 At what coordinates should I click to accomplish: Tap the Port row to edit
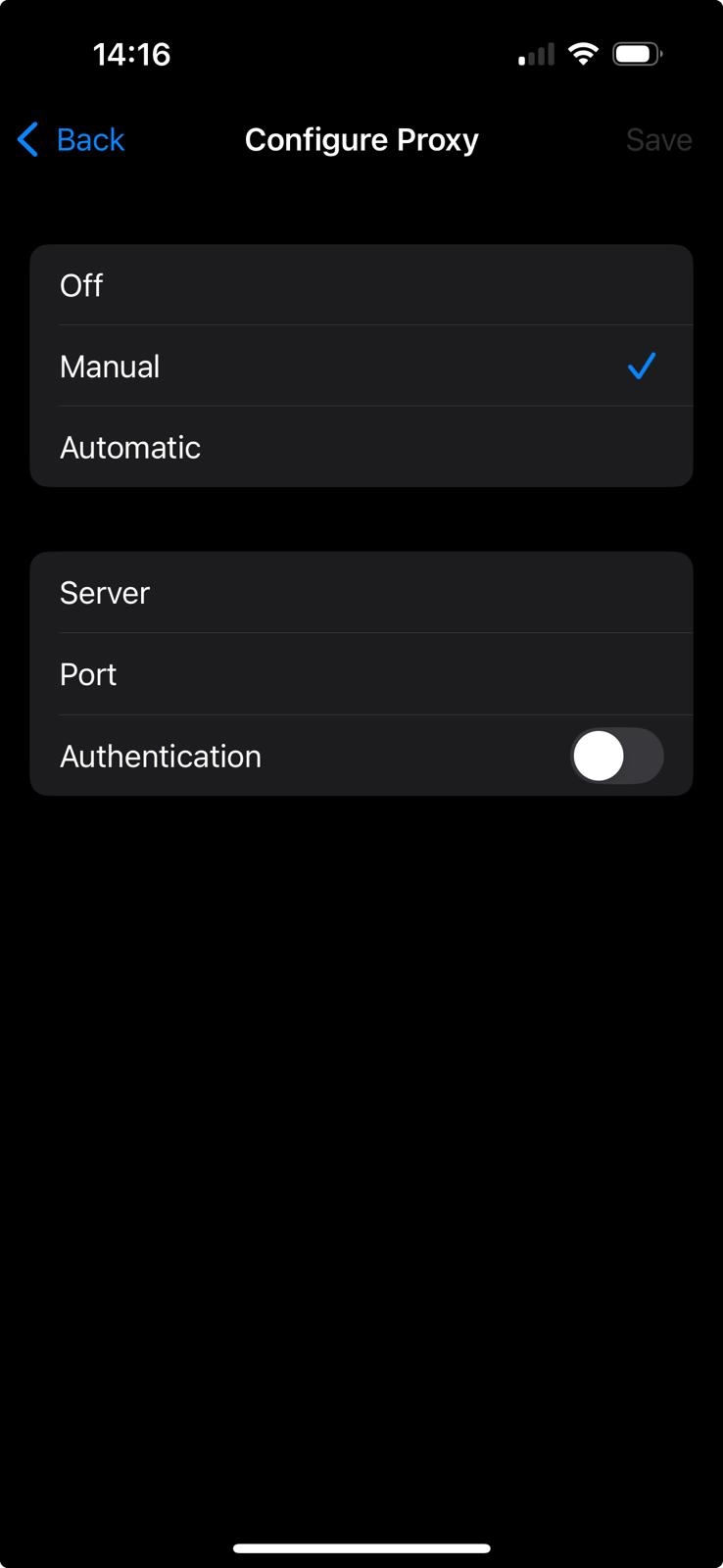click(x=361, y=673)
